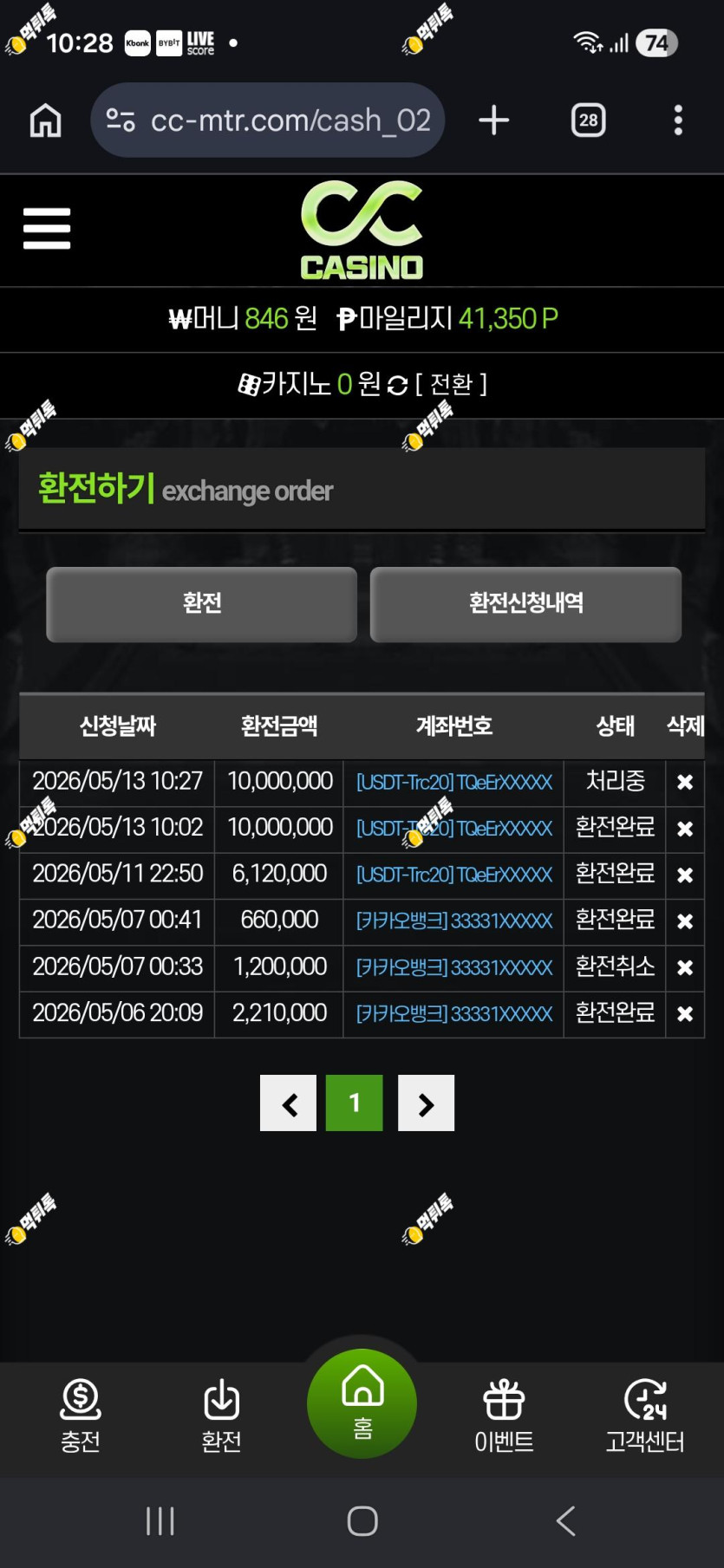724x1568 pixels.
Task: Open the hamburger drawer menu
Action: click(47, 229)
